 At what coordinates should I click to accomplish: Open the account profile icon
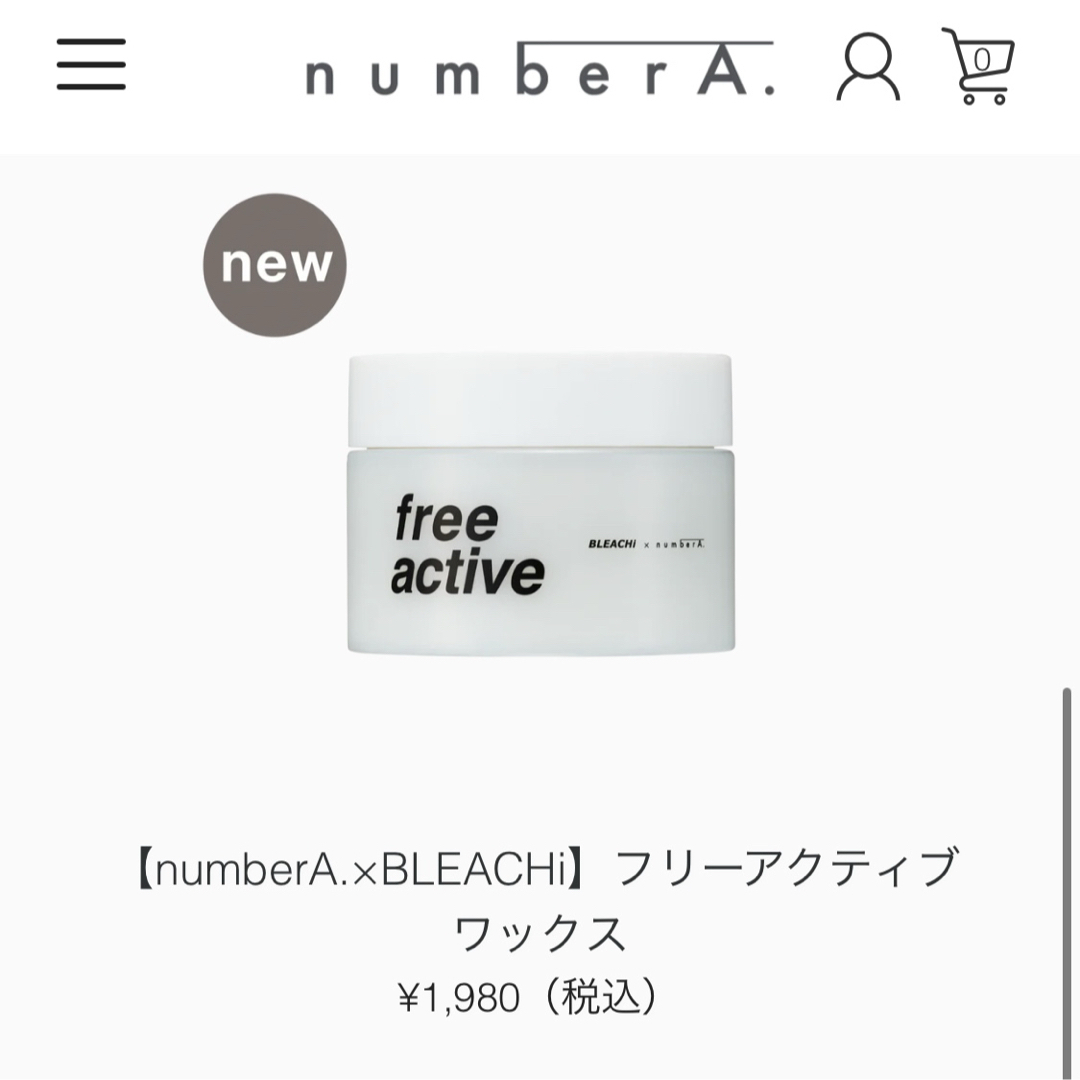coord(868,68)
